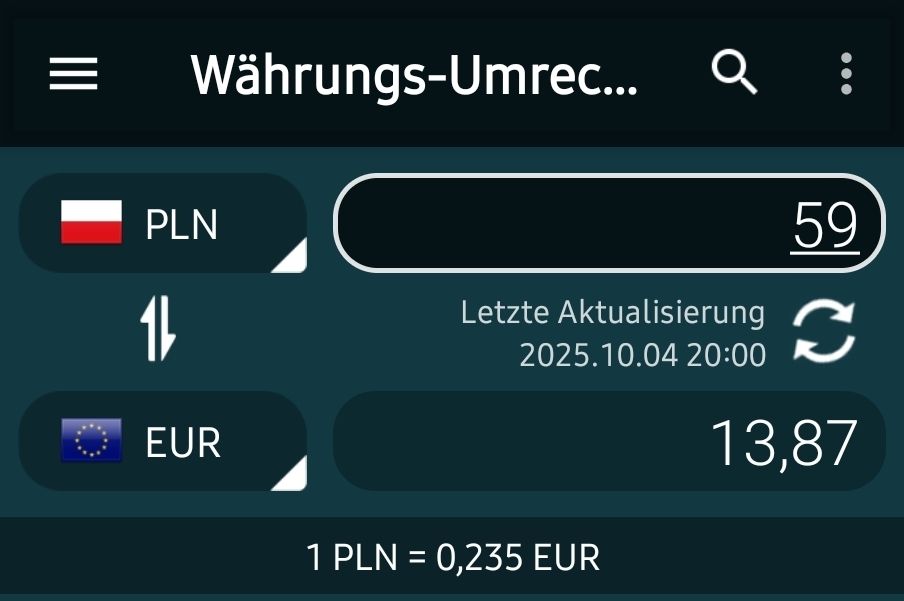Swap the PLN and EUR currencies
The image size is (904, 601).
coord(158,332)
